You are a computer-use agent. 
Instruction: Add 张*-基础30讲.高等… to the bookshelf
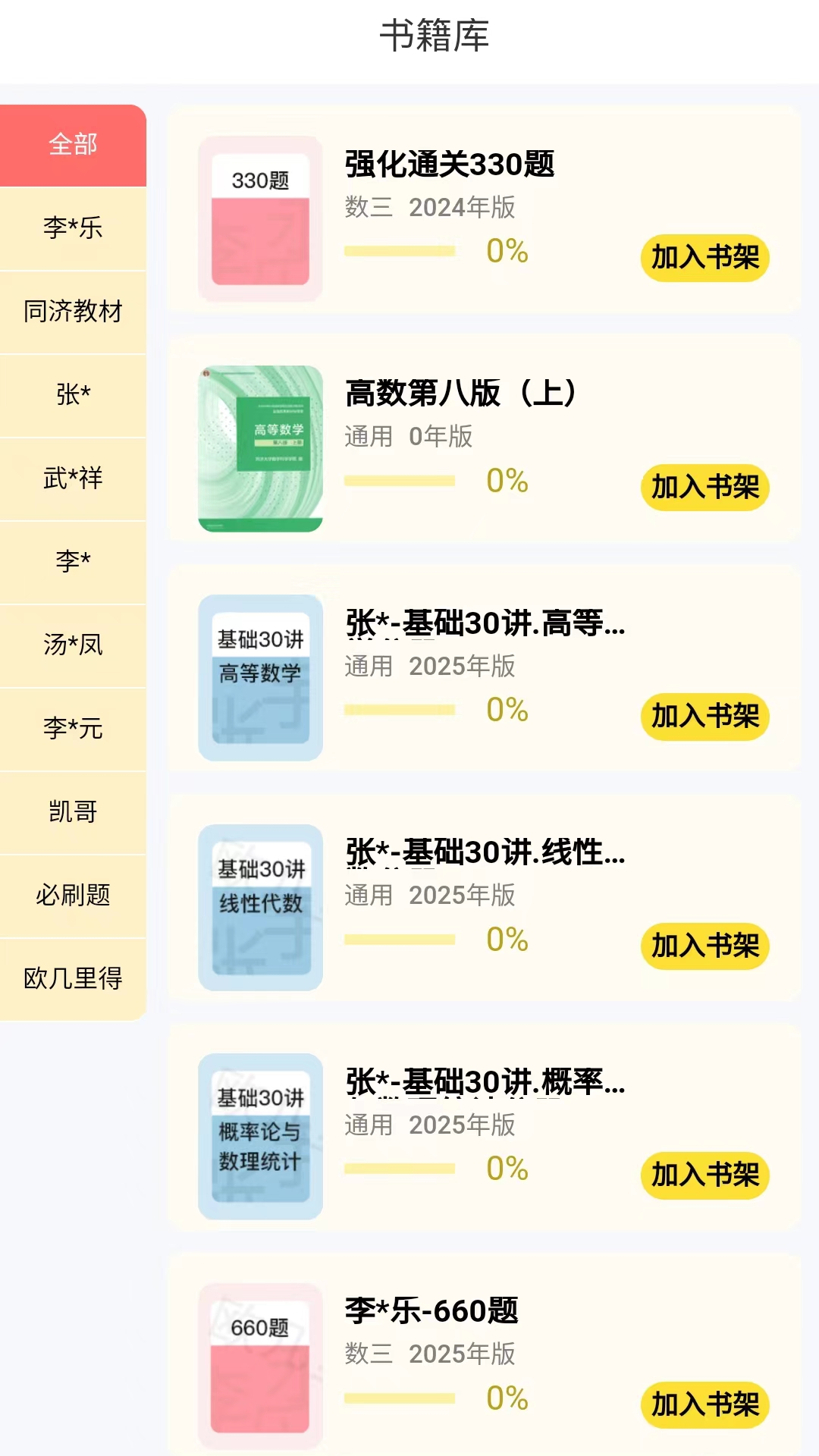coord(704,716)
